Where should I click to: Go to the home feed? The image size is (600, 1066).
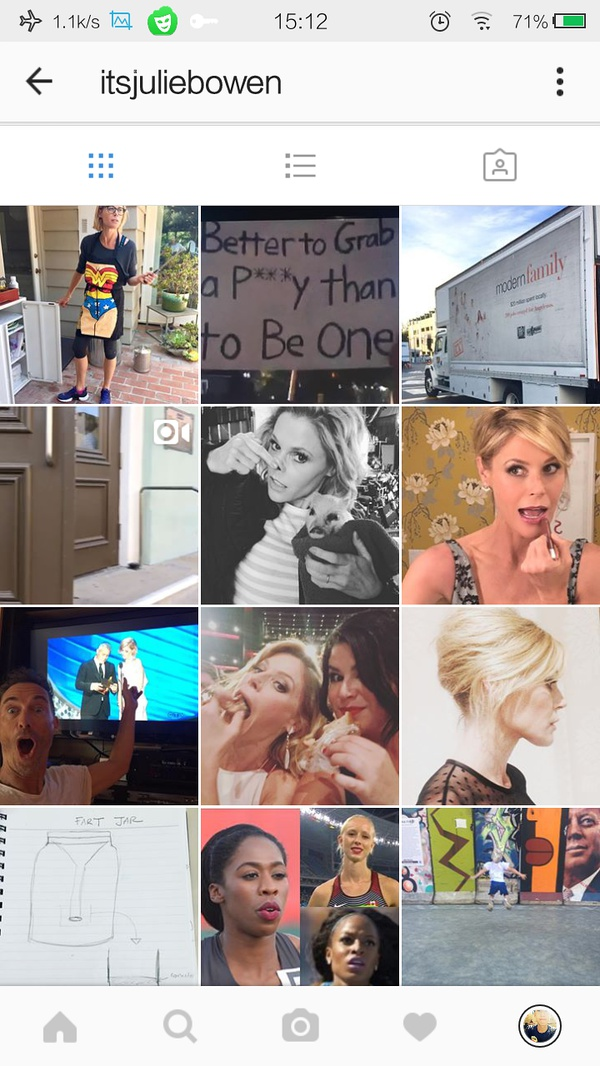[x=60, y=1026]
